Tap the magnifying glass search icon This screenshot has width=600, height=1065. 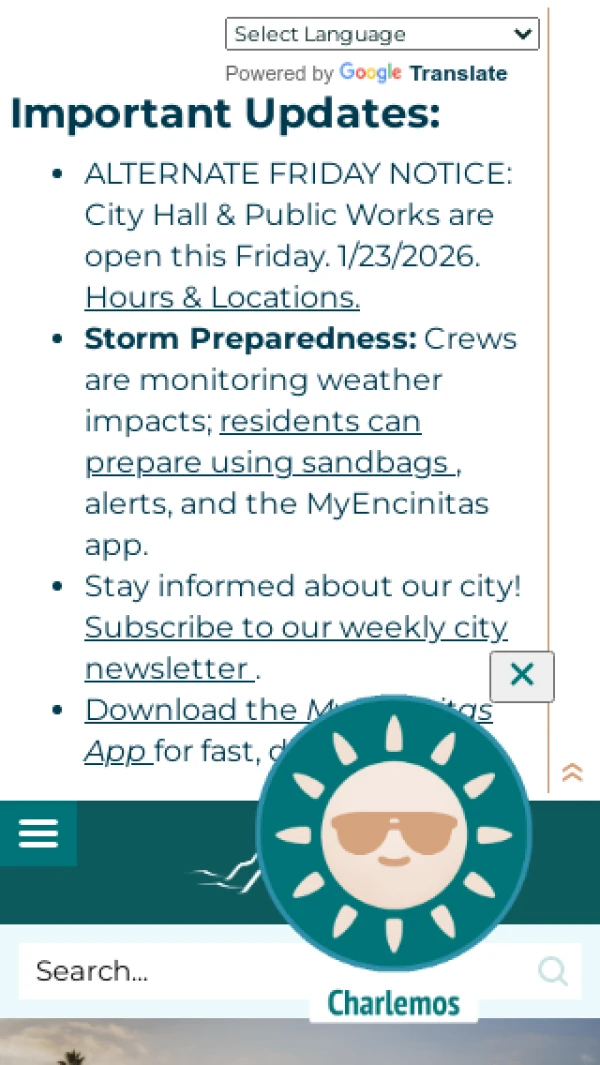[x=552, y=971]
